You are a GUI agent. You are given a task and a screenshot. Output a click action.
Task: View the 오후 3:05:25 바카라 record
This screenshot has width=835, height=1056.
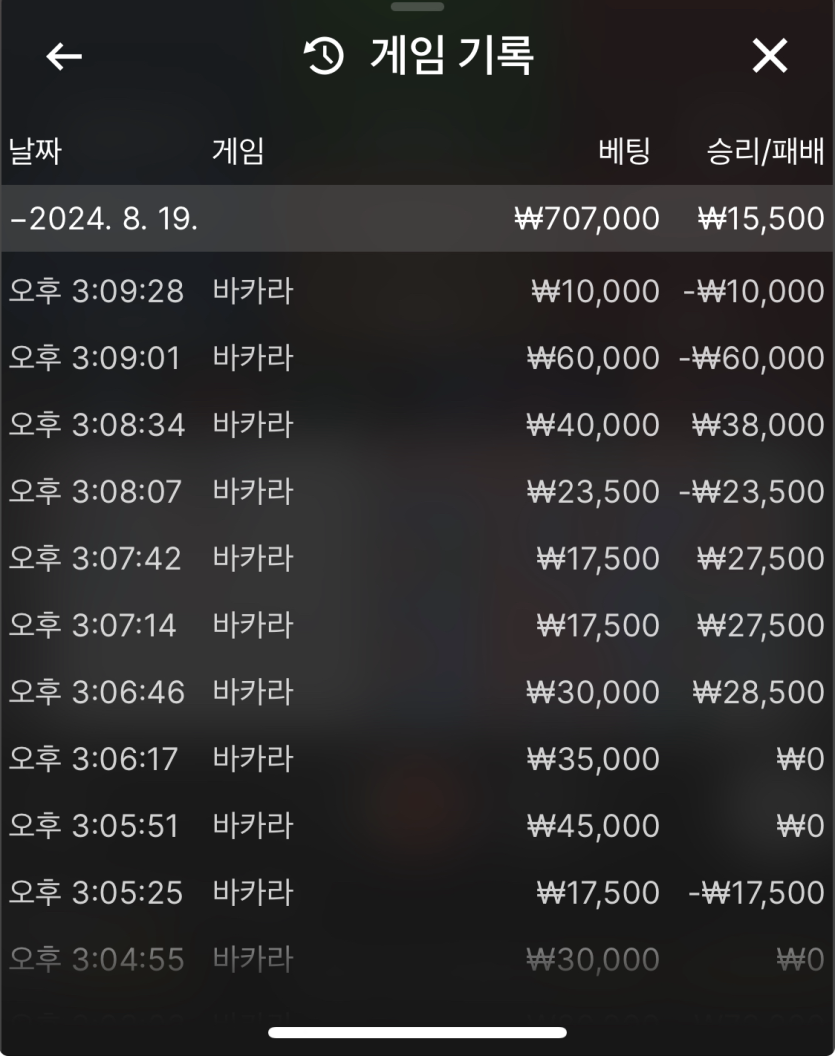click(416, 892)
